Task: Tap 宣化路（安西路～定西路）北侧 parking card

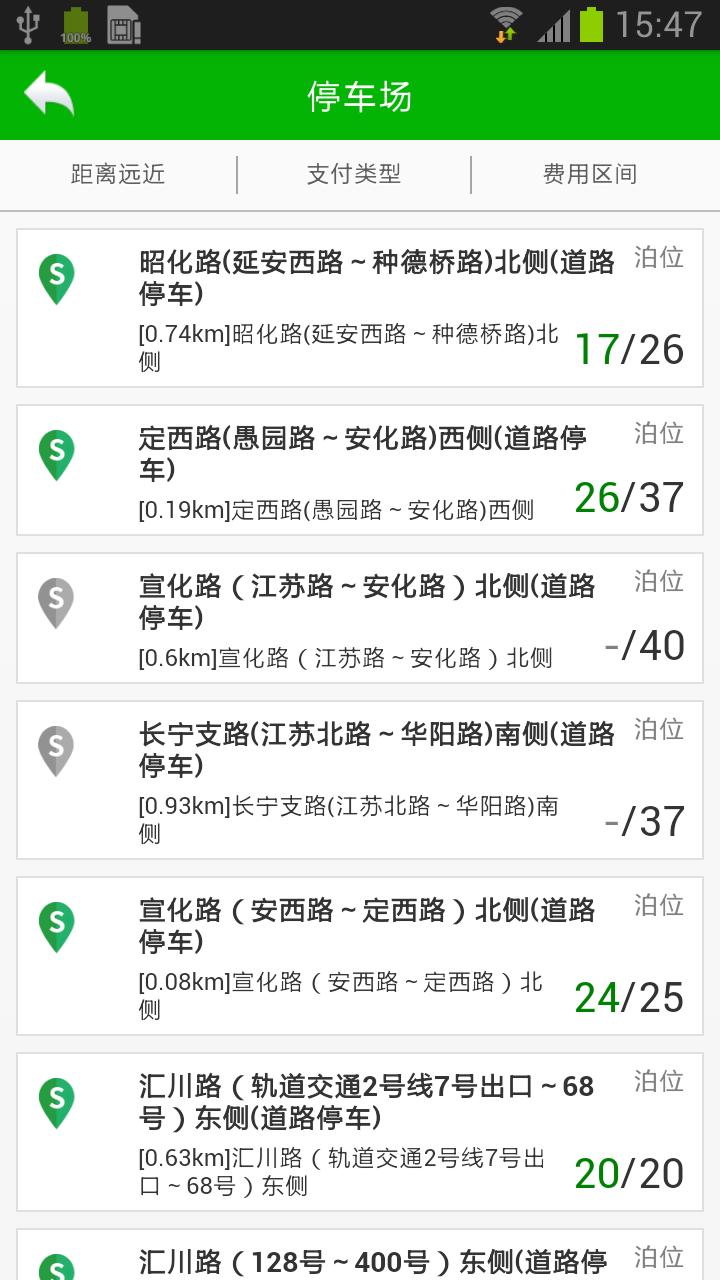Action: coord(360,956)
